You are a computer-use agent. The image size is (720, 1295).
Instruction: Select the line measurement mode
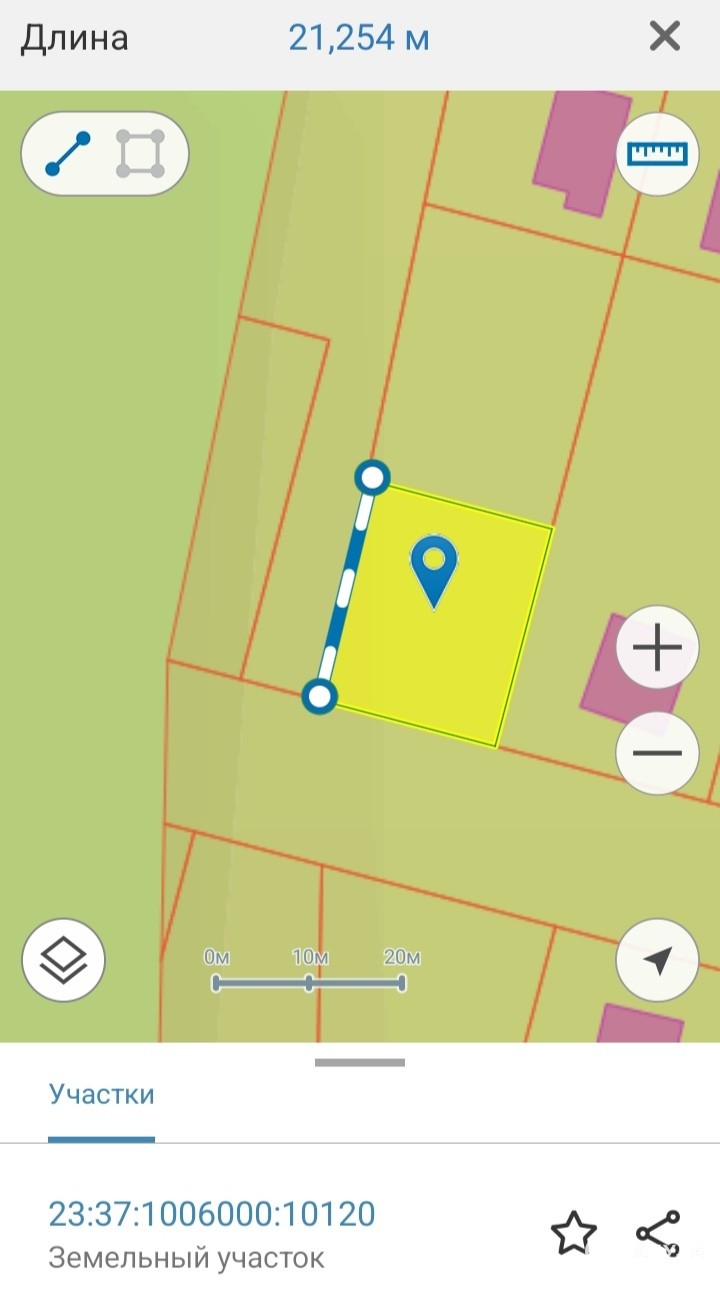click(x=68, y=154)
